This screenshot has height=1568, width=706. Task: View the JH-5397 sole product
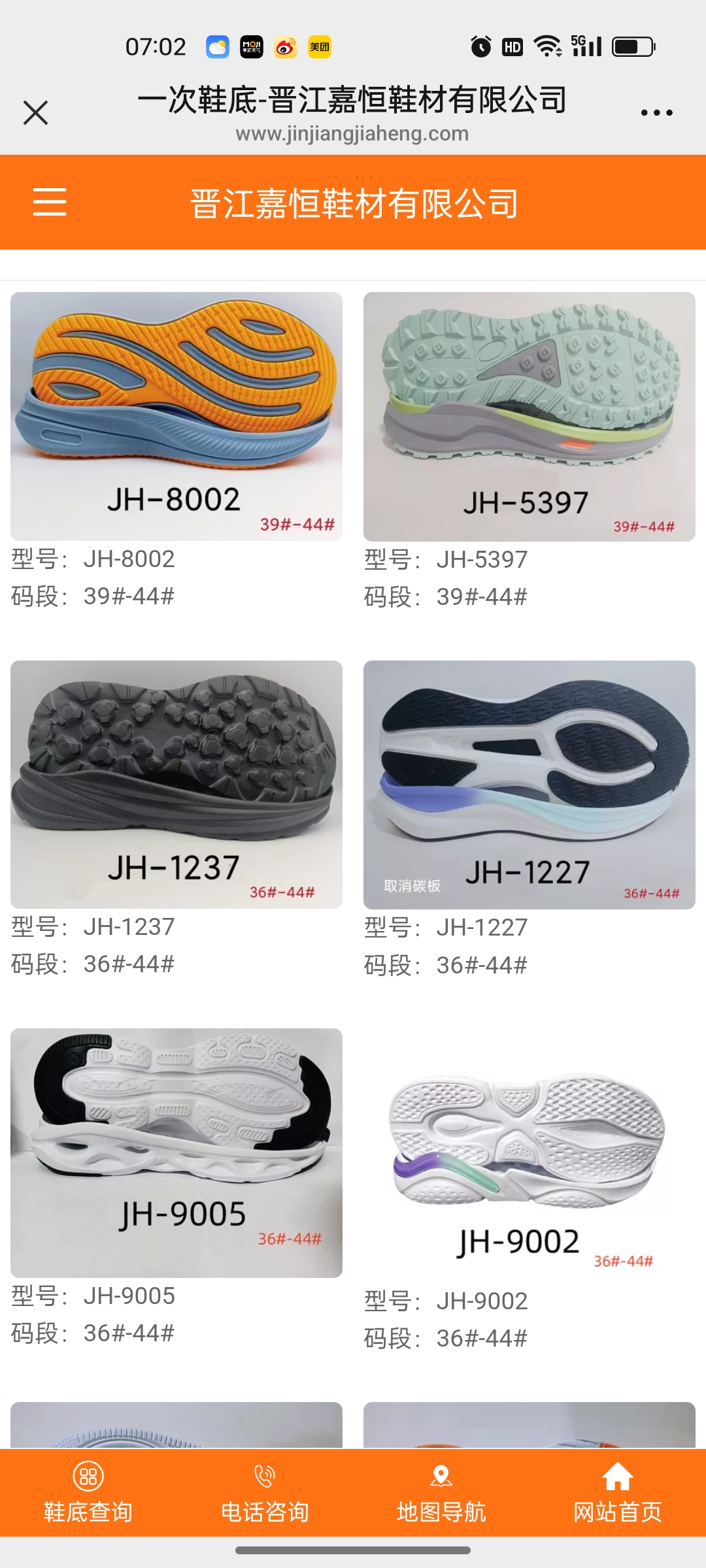(529, 416)
